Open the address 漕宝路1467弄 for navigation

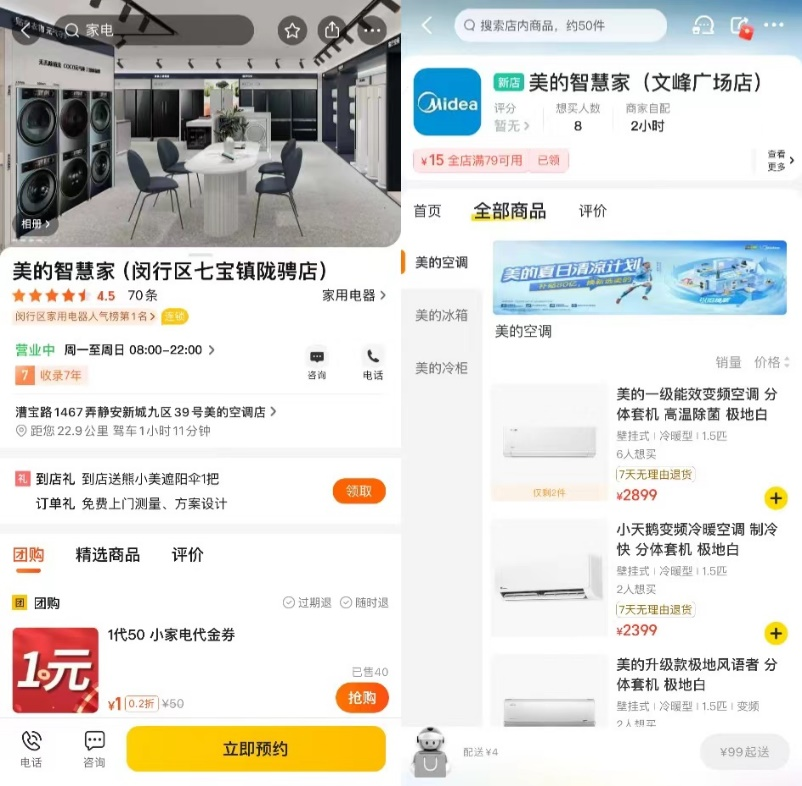[x=146, y=411]
